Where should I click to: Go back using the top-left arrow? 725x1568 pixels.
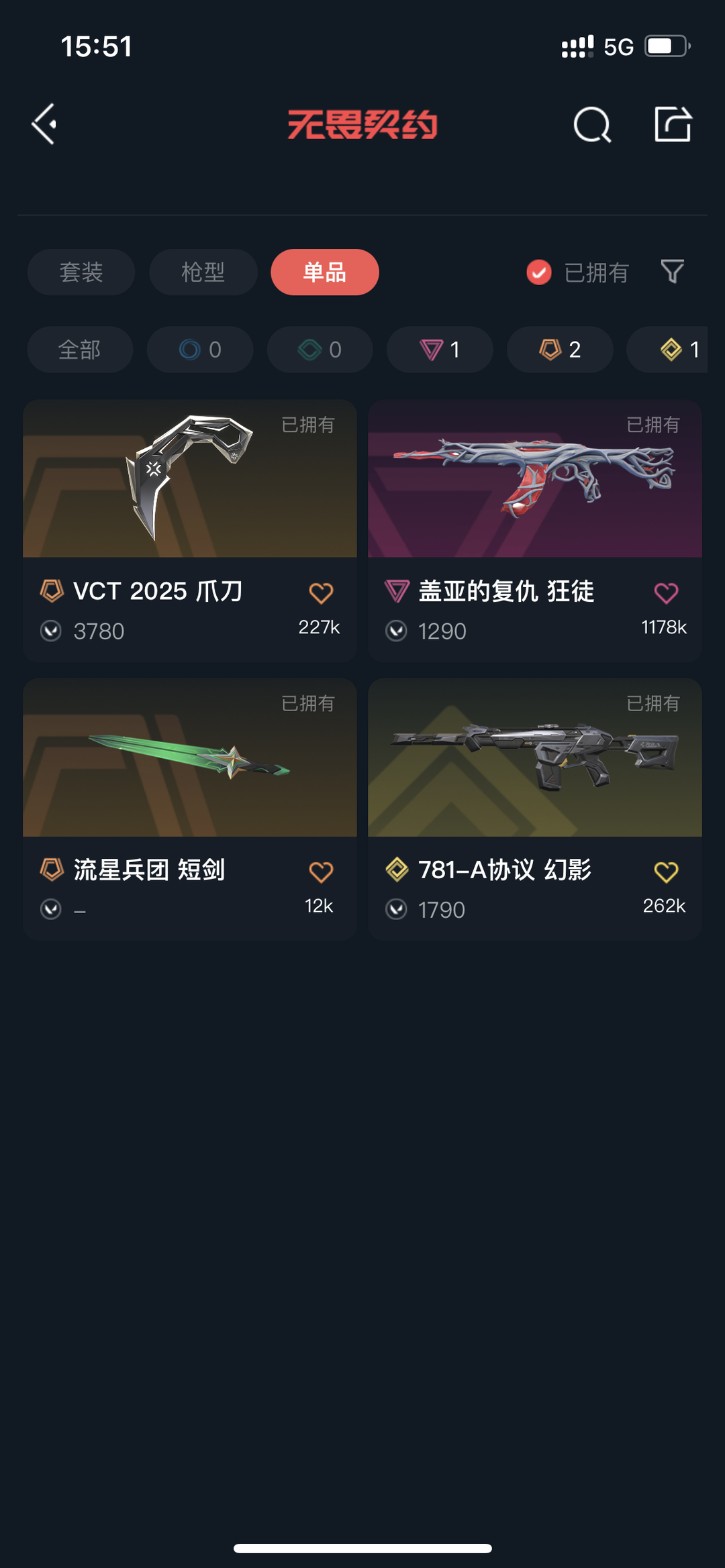pyautogui.click(x=44, y=124)
